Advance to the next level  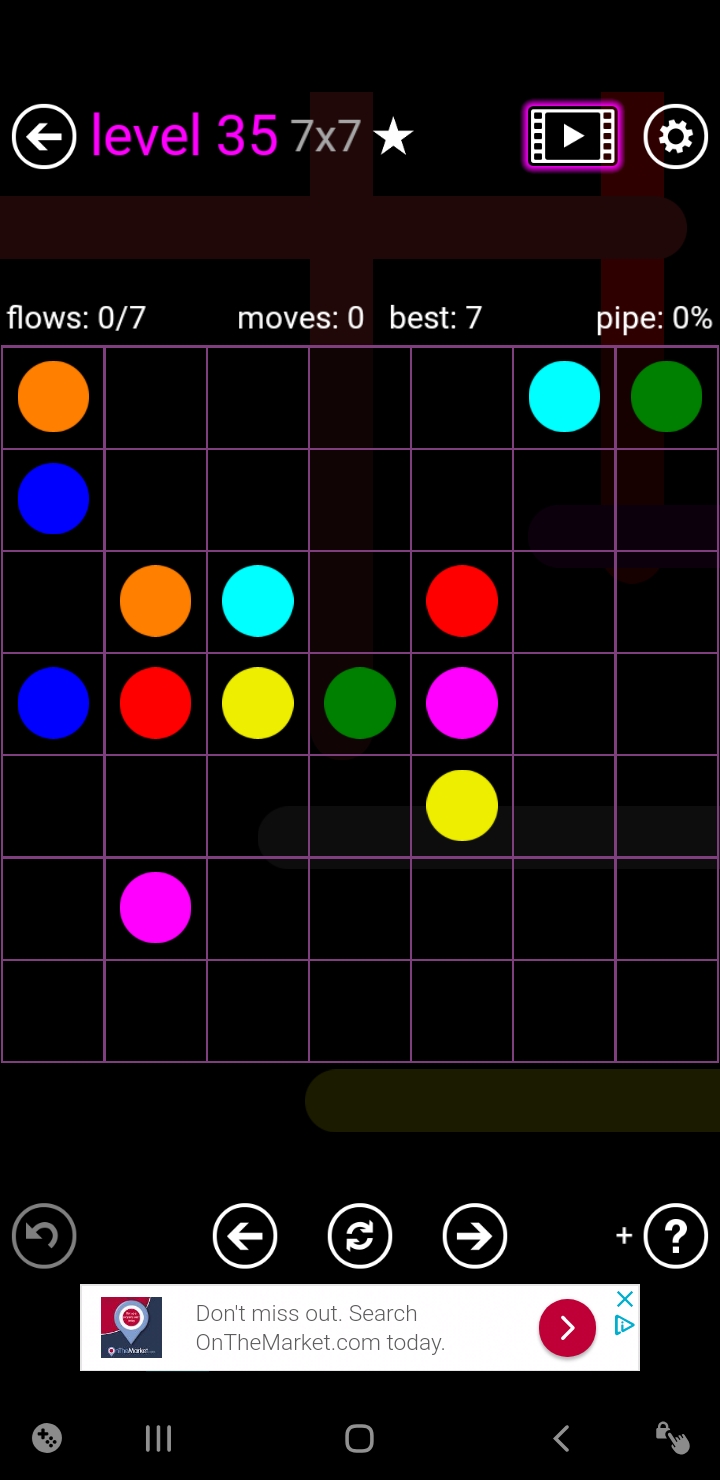[474, 1236]
